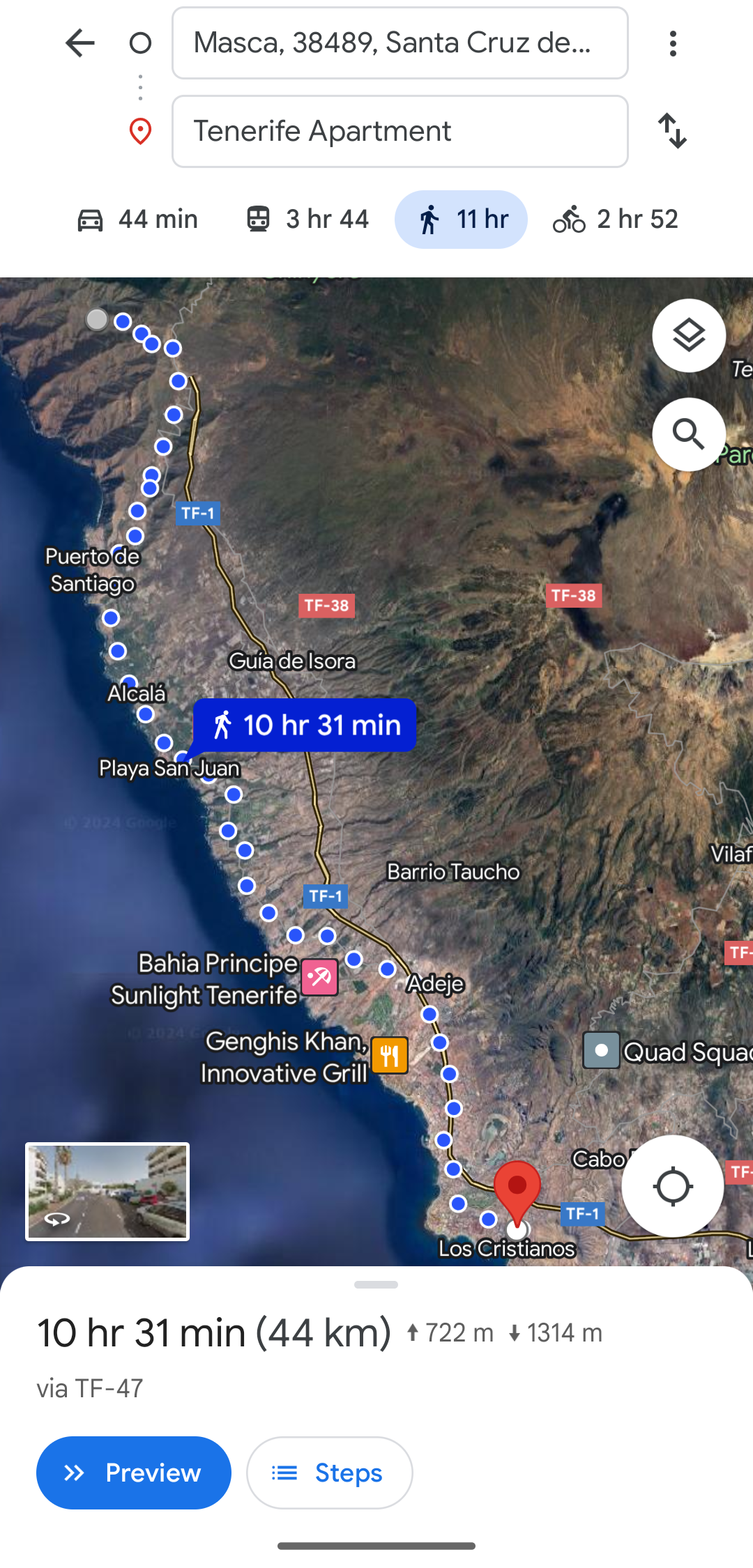Swap start and destination
This screenshot has width=753, height=1568.
673,131
